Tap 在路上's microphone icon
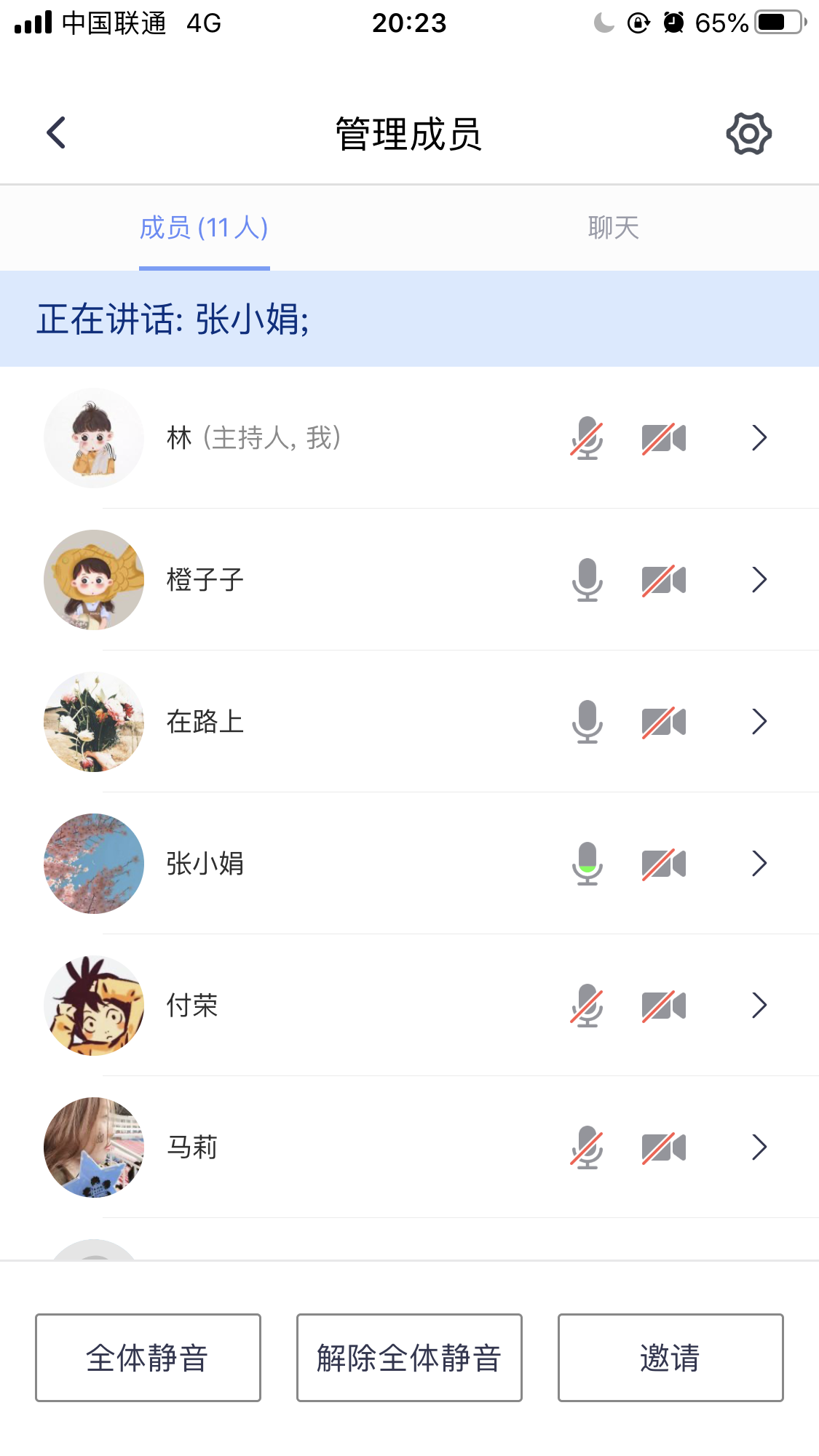 tap(587, 722)
